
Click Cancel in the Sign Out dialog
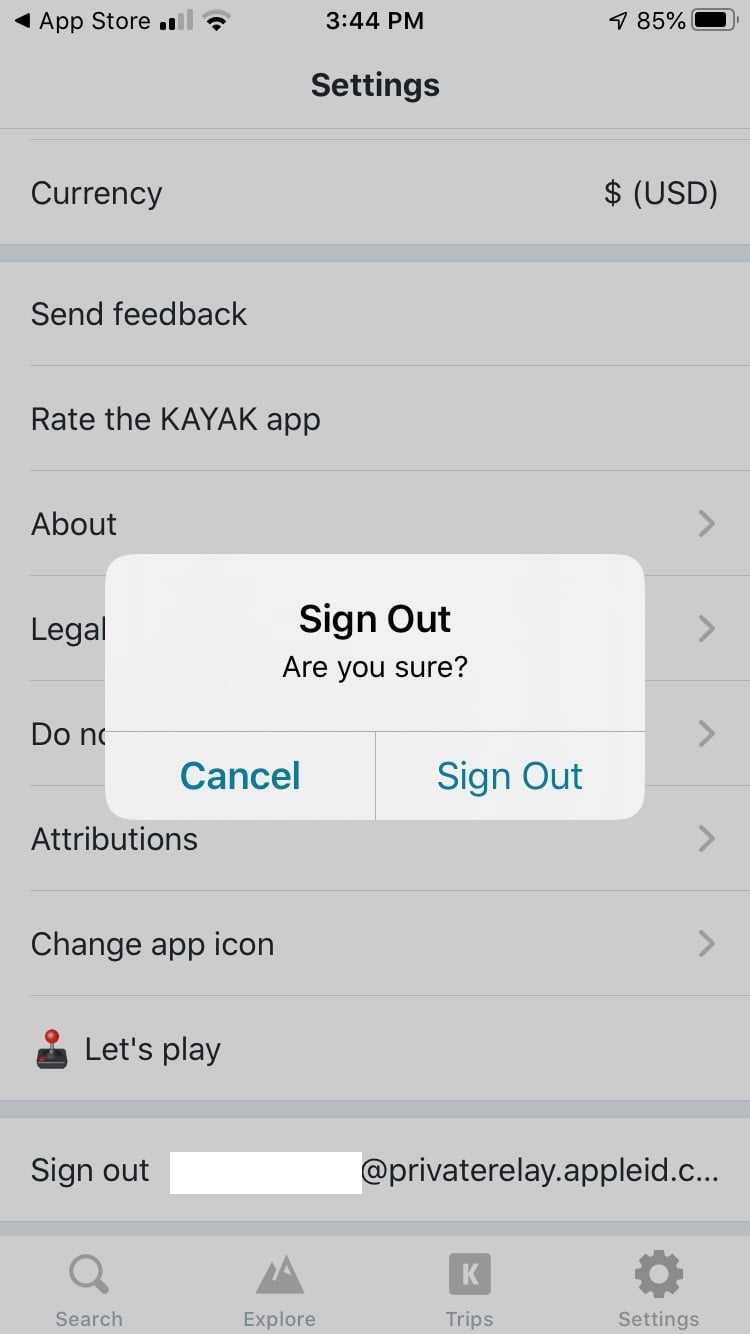click(240, 775)
